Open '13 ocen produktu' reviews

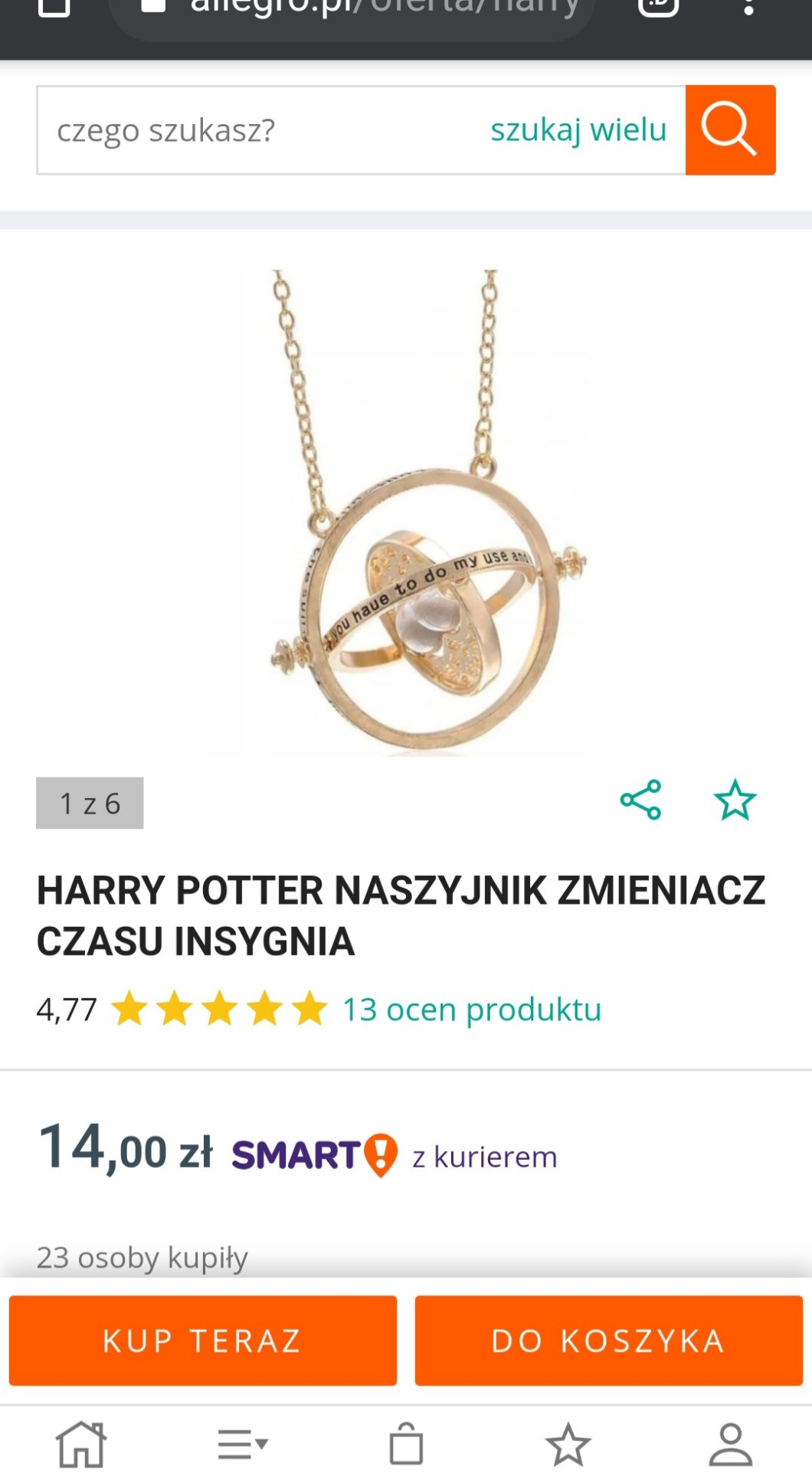[471, 1010]
